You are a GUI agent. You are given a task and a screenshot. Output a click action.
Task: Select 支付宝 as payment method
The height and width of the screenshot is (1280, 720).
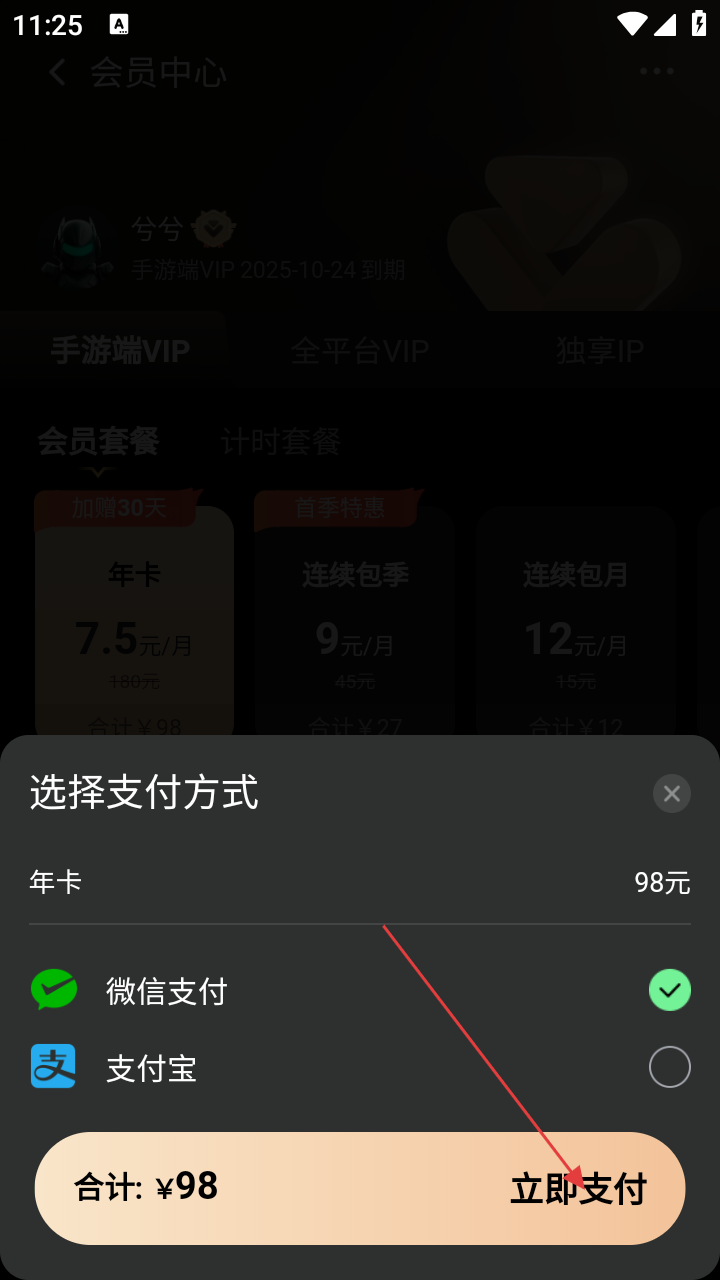669,1067
